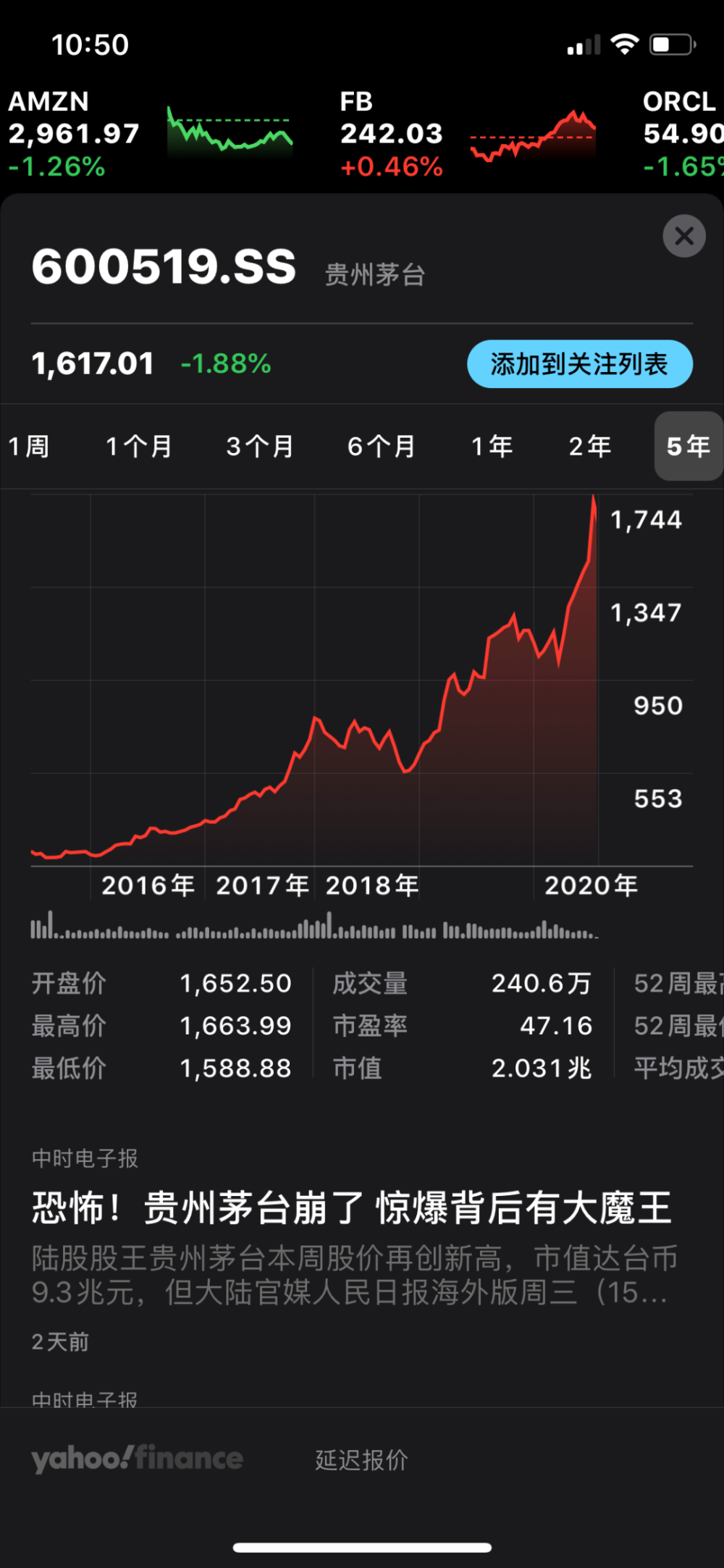Select the 1个月 chart range
The image size is (724, 1568).
[139, 447]
